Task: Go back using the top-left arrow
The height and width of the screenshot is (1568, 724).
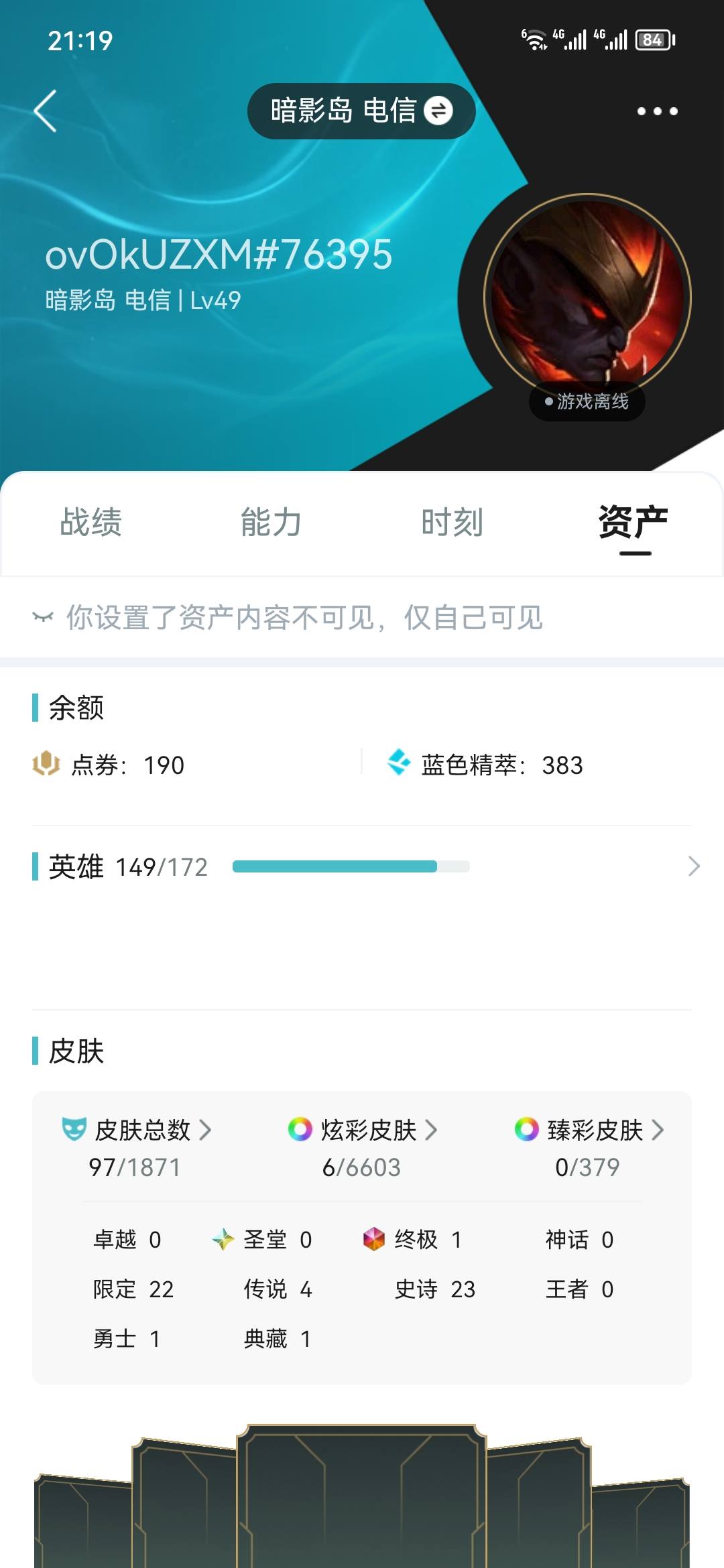Action: [46, 111]
